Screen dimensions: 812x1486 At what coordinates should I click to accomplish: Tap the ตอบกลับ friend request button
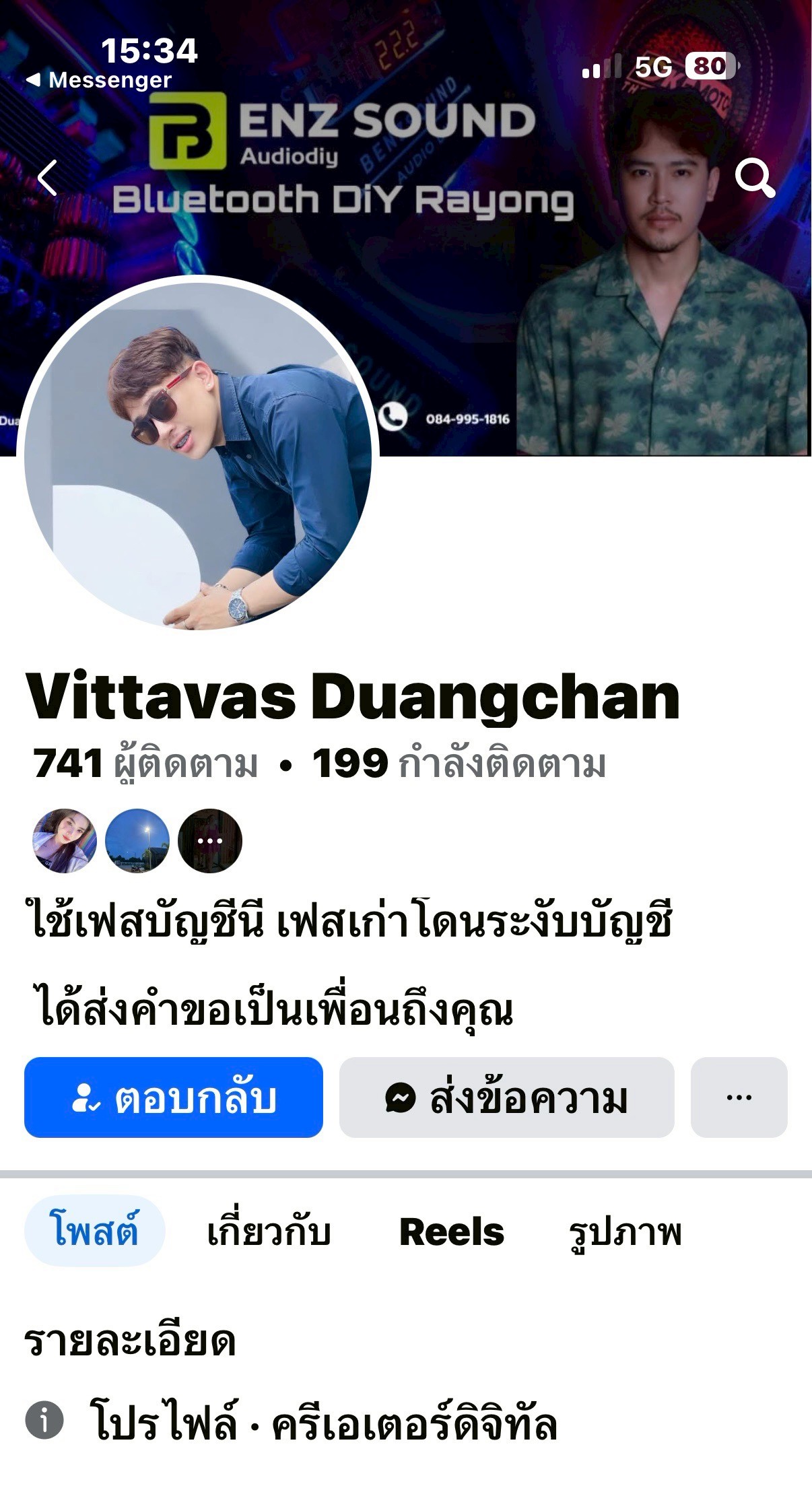click(x=174, y=1098)
